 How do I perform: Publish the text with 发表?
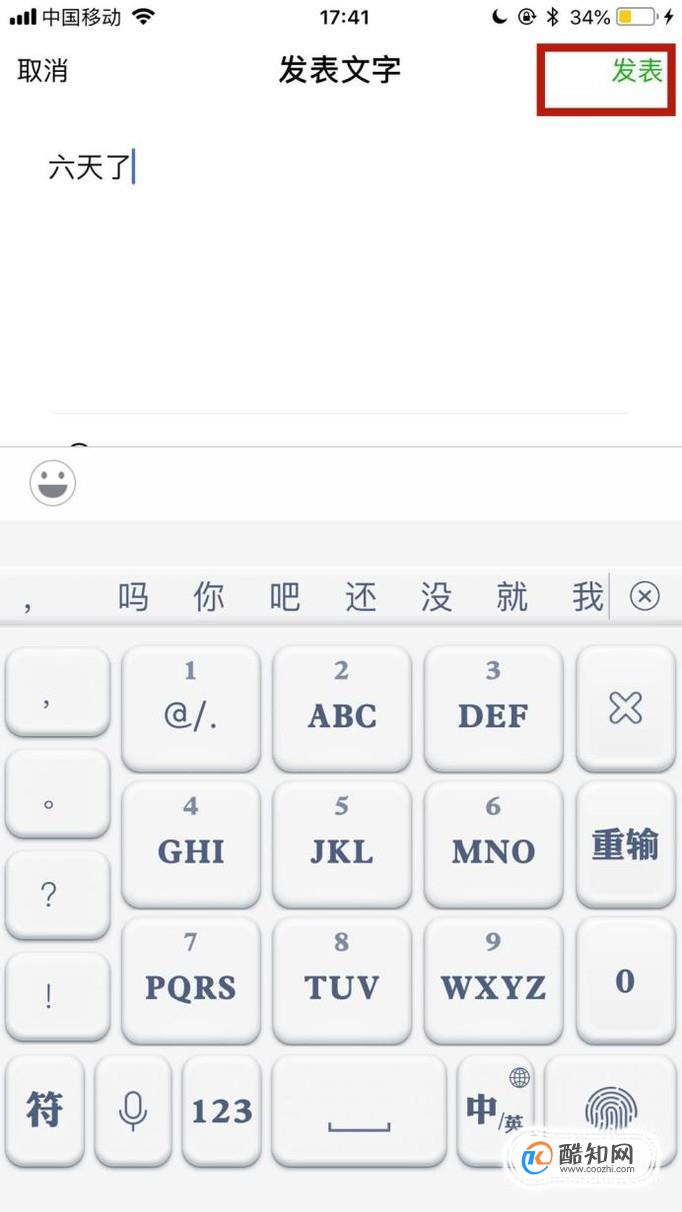[637, 70]
